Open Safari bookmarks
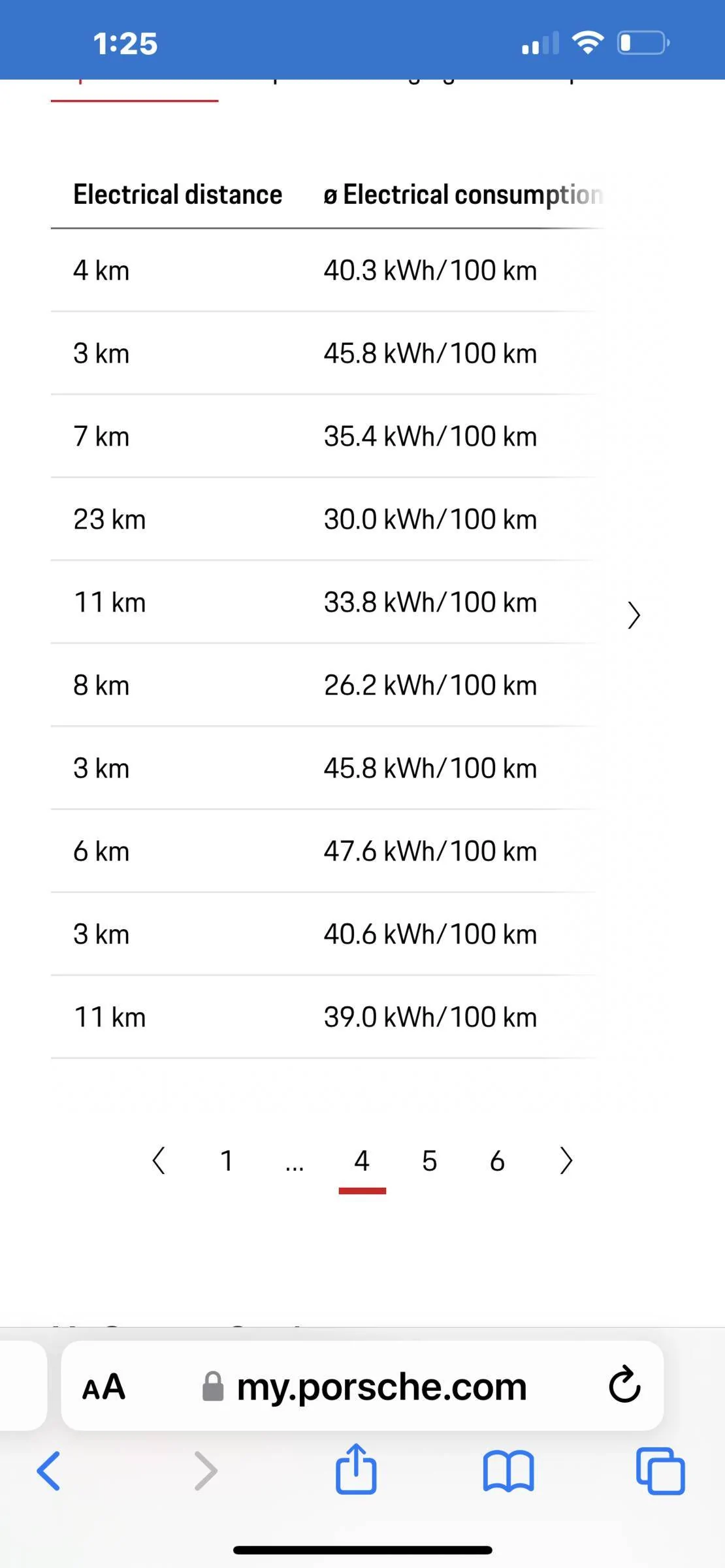 (509, 1471)
